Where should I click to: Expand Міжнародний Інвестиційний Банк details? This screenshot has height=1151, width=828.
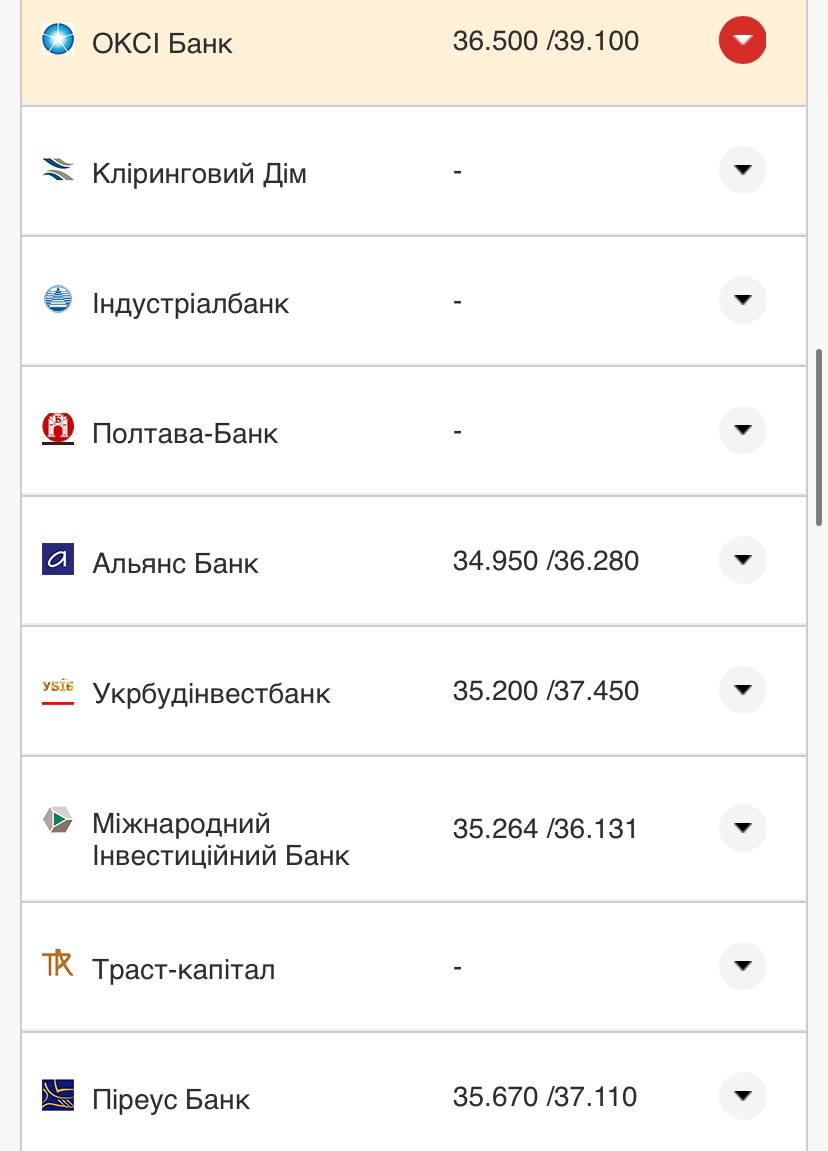[x=742, y=828]
